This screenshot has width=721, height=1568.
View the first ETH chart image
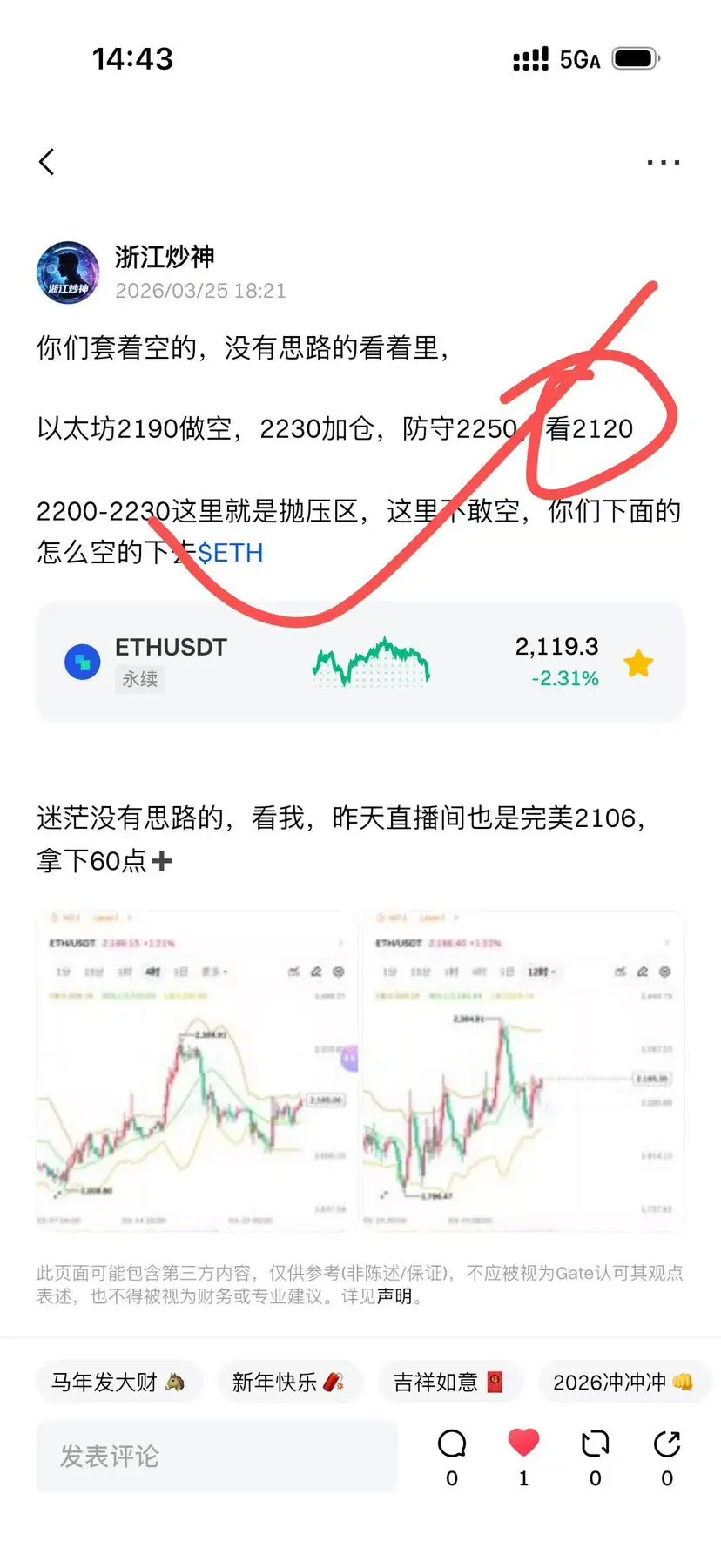pyautogui.click(x=197, y=1070)
